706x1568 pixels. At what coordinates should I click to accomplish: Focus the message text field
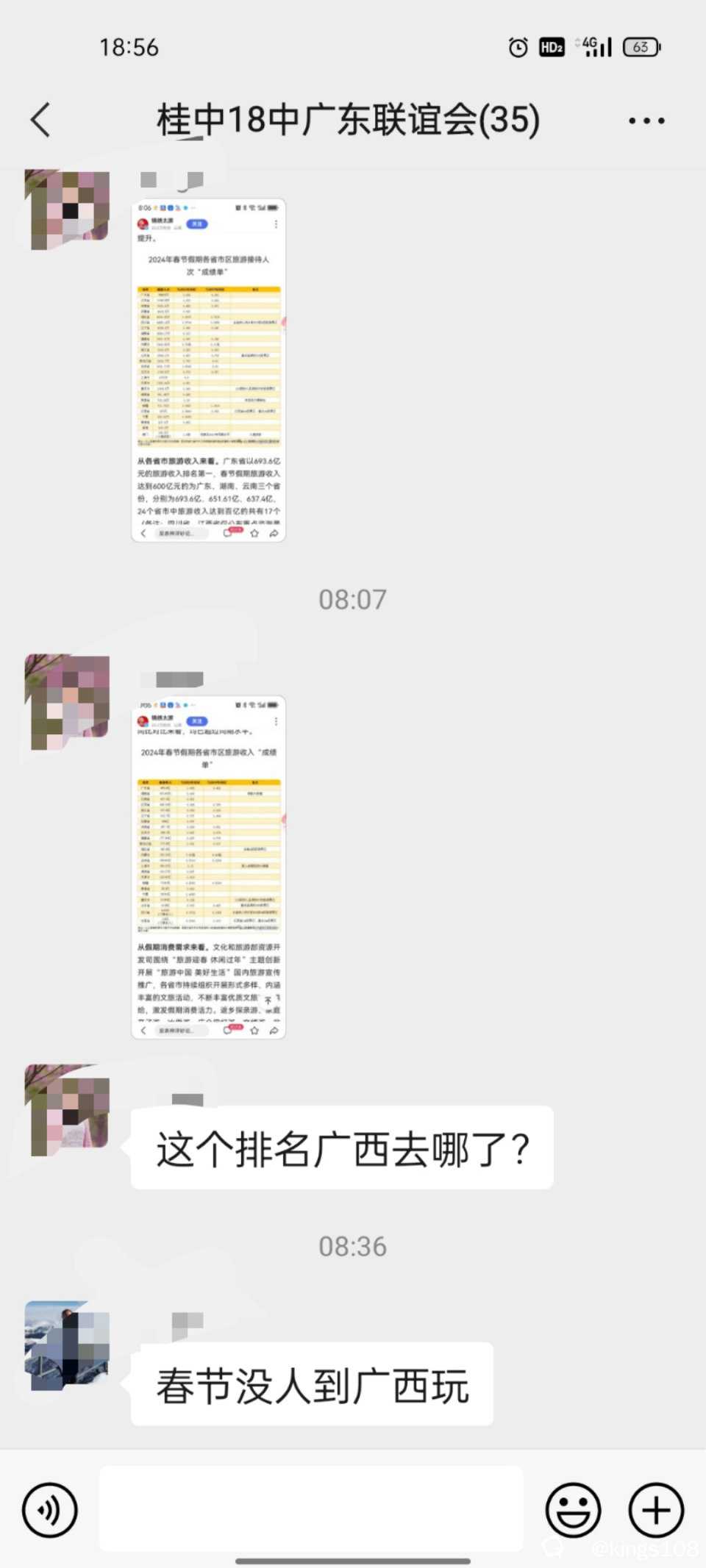[x=311, y=1509]
